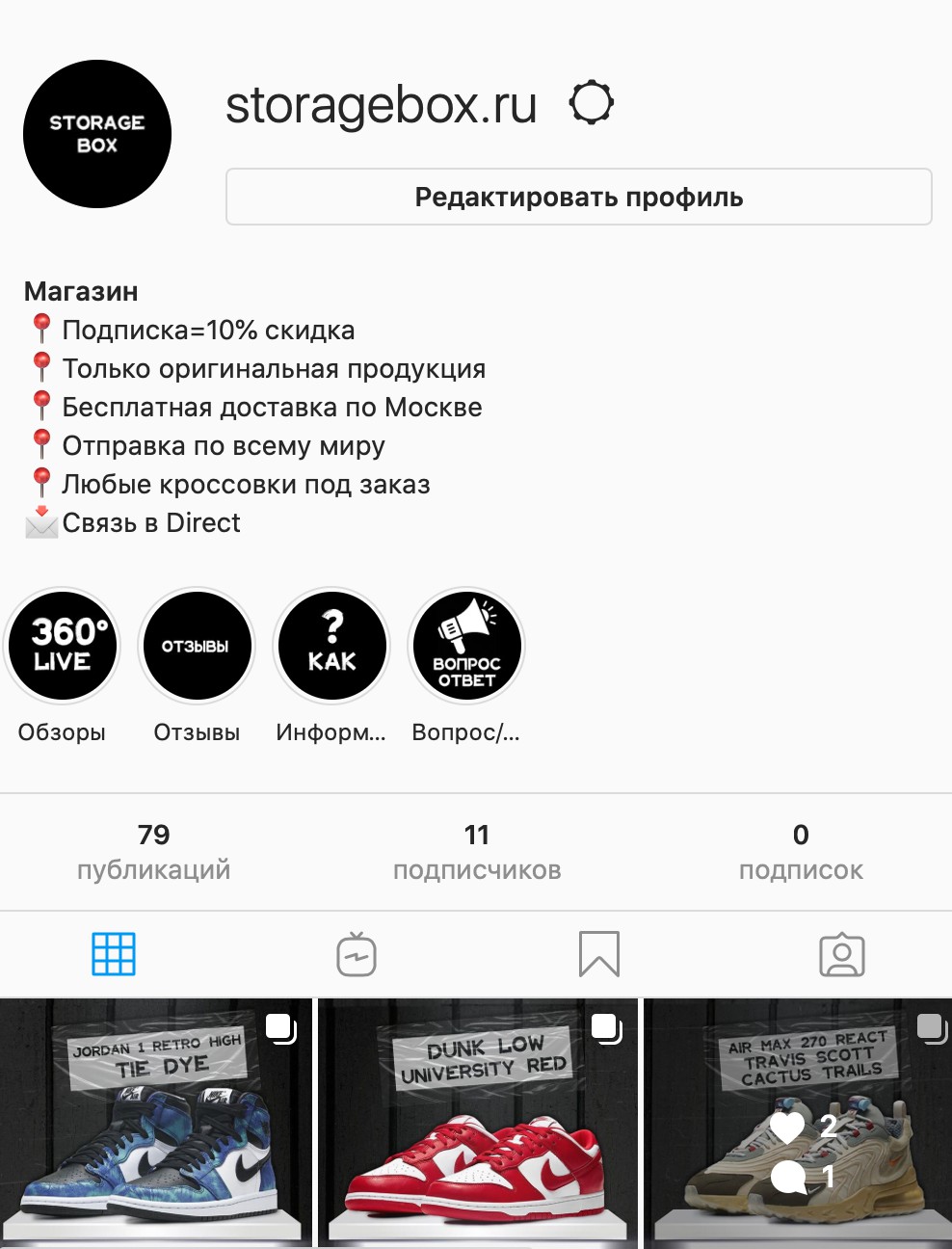Switch to the posts grid tab

click(x=114, y=954)
